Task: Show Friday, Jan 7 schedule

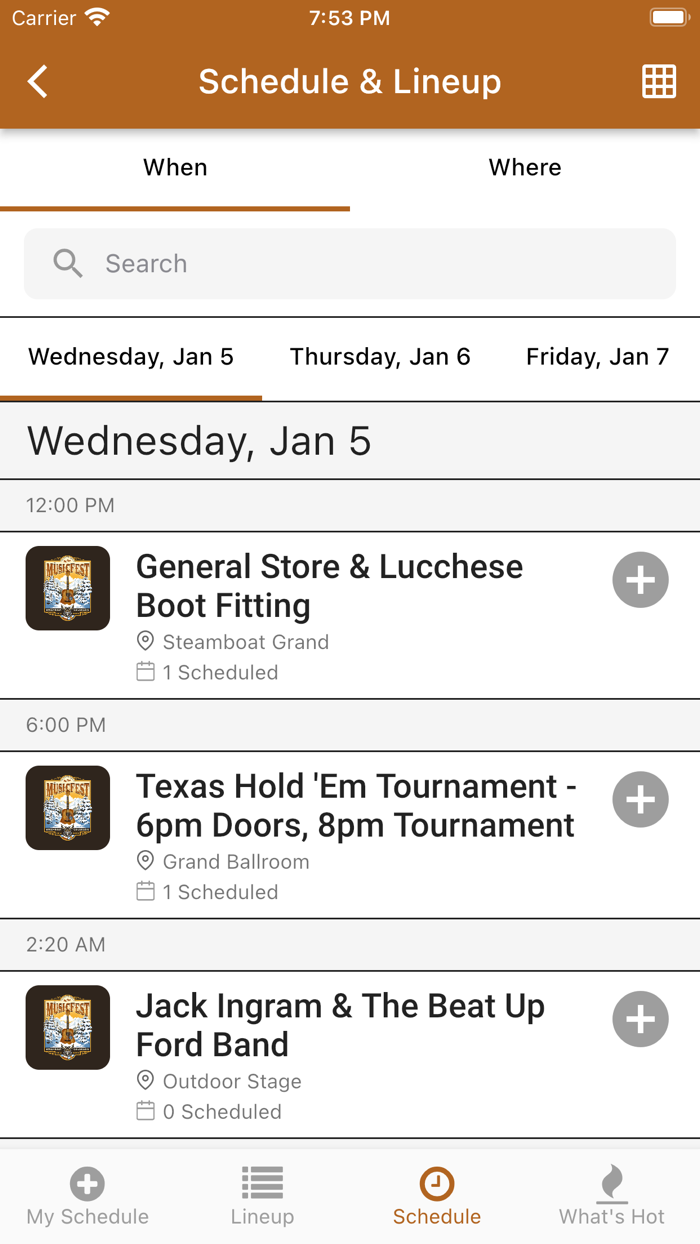Action: pos(597,357)
